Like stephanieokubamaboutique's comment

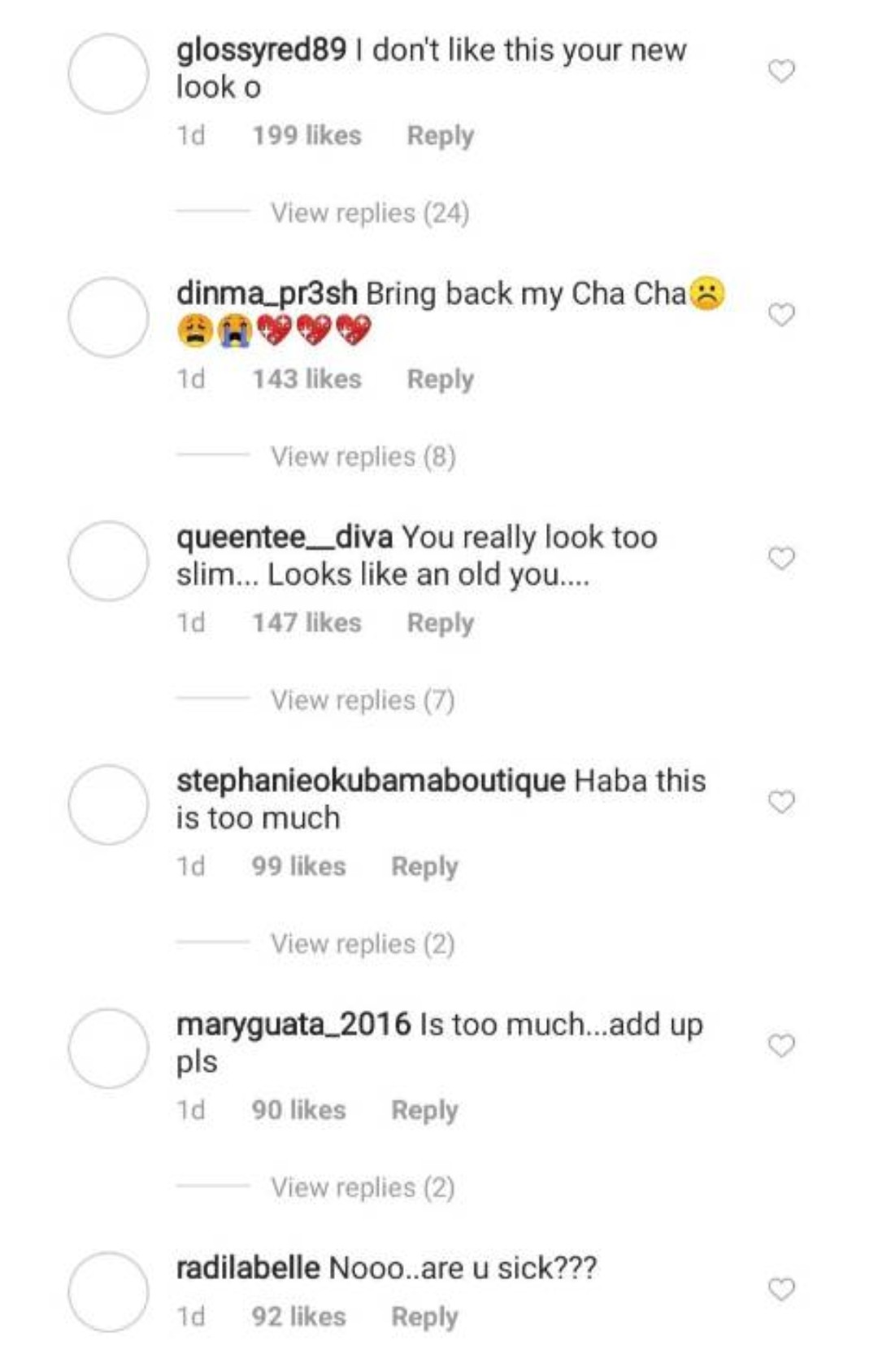click(781, 802)
